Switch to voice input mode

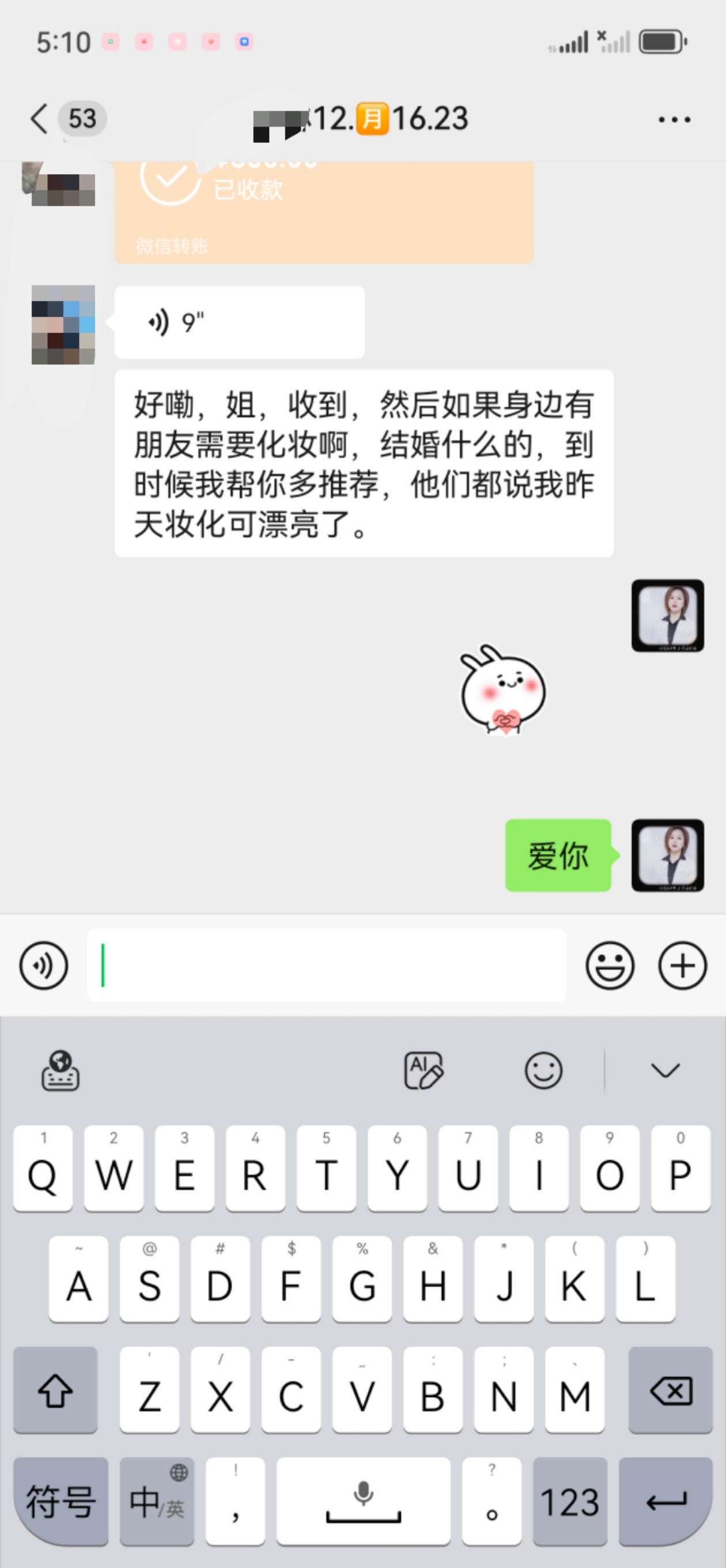(x=44, y=966)
